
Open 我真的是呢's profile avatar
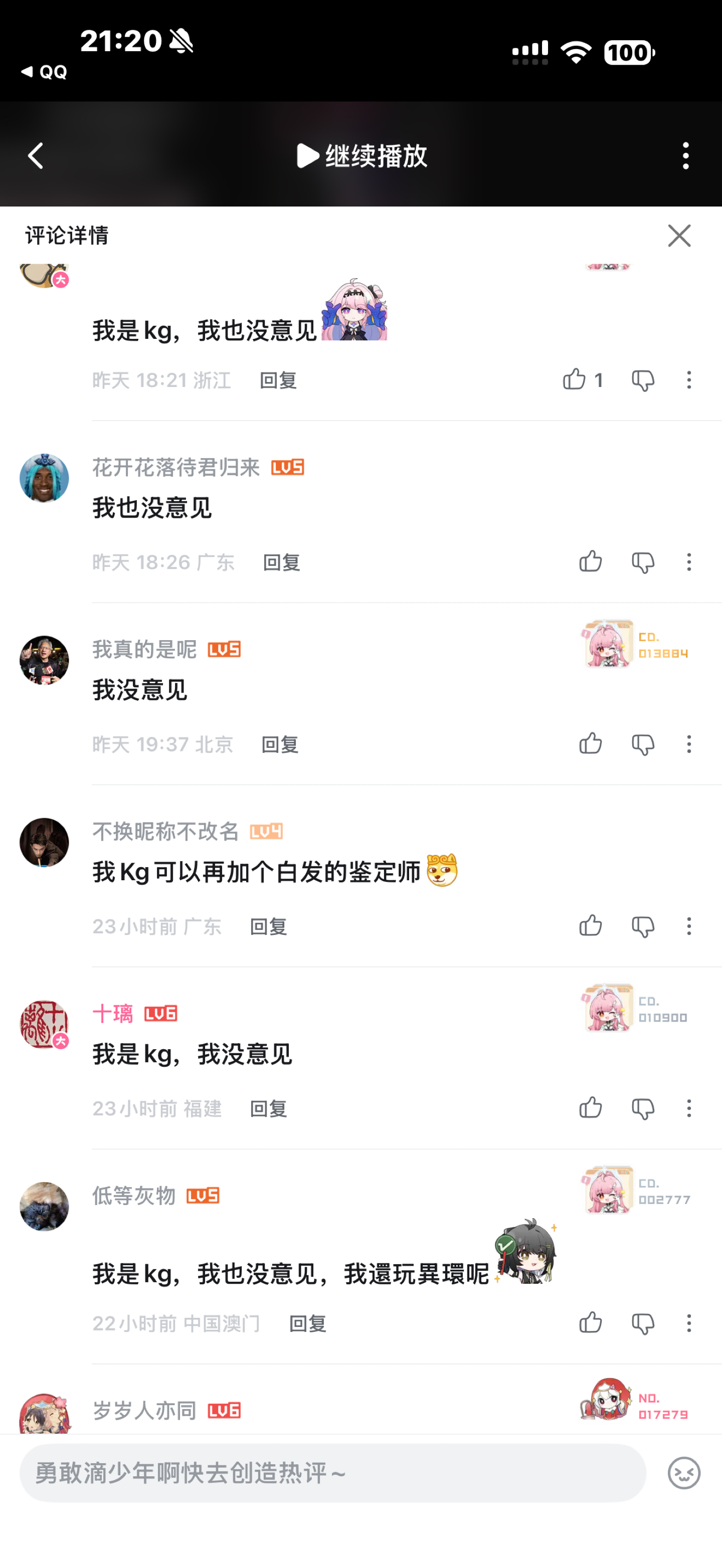[x=45, y=661]
